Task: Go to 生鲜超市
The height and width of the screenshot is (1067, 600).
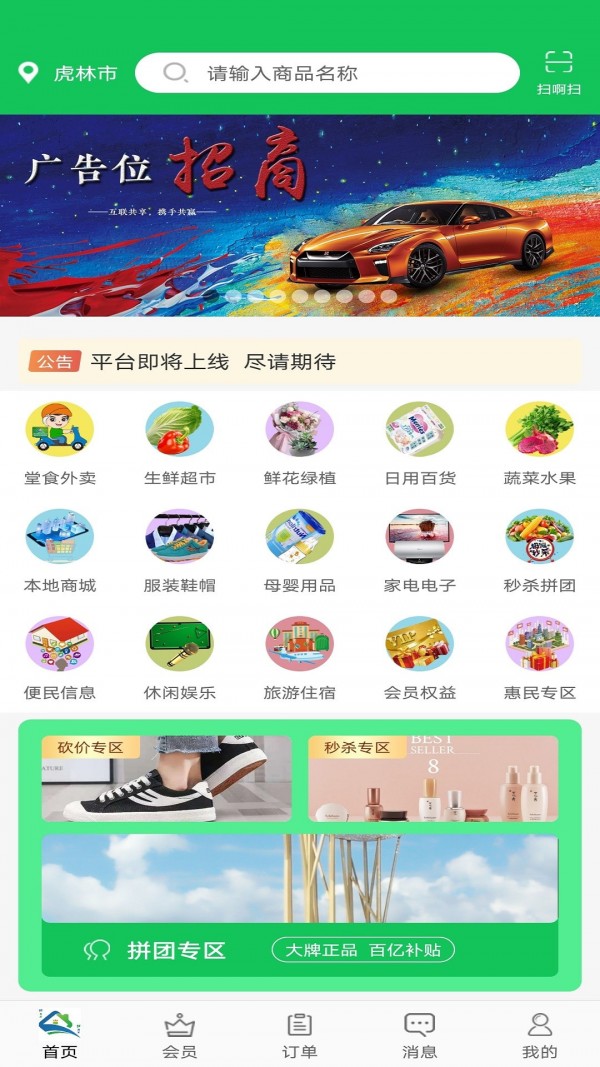Action: pyautogui.click(x=180, y=443)
